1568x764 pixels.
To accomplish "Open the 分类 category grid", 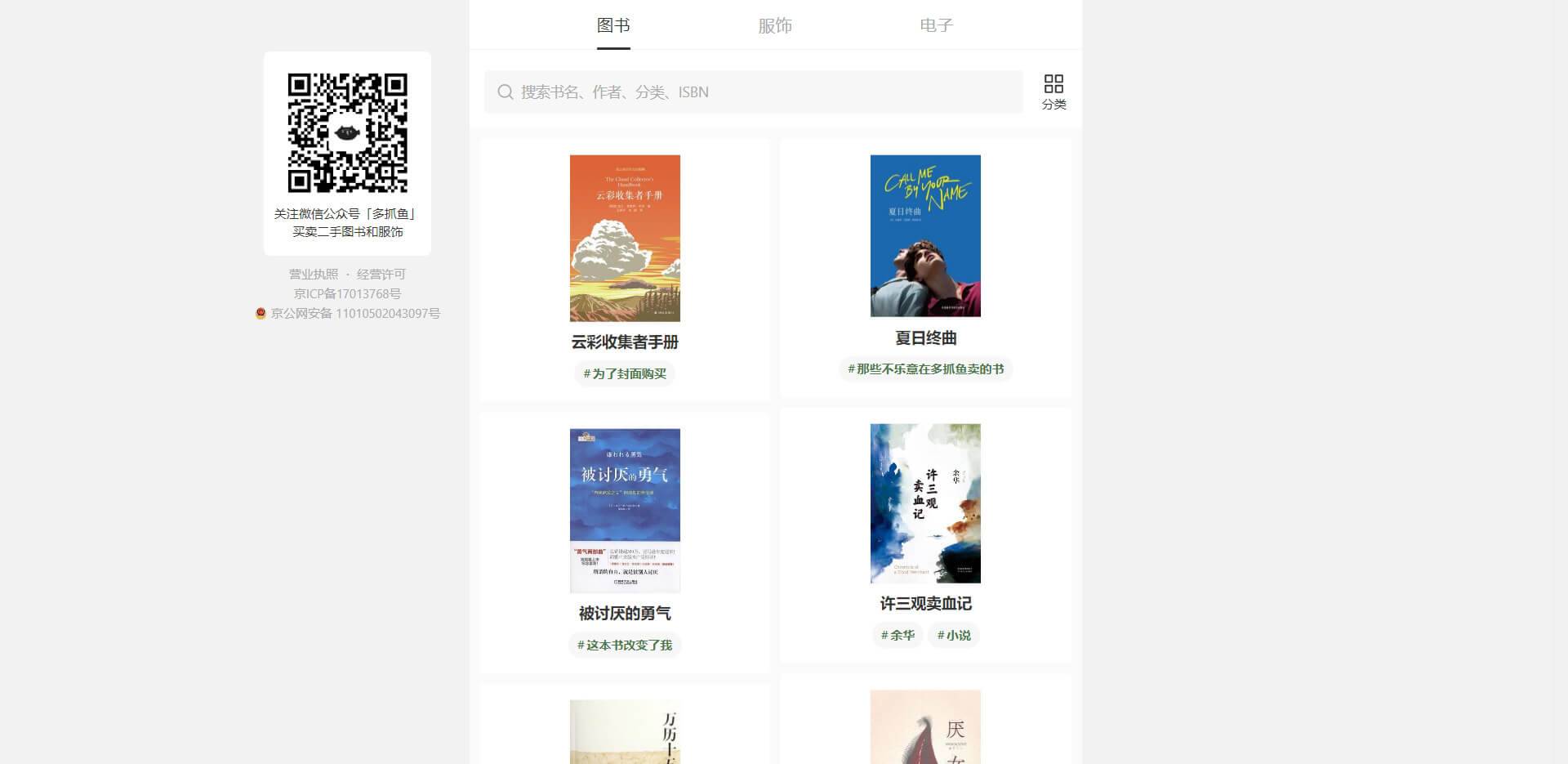I will [1053, 91].
